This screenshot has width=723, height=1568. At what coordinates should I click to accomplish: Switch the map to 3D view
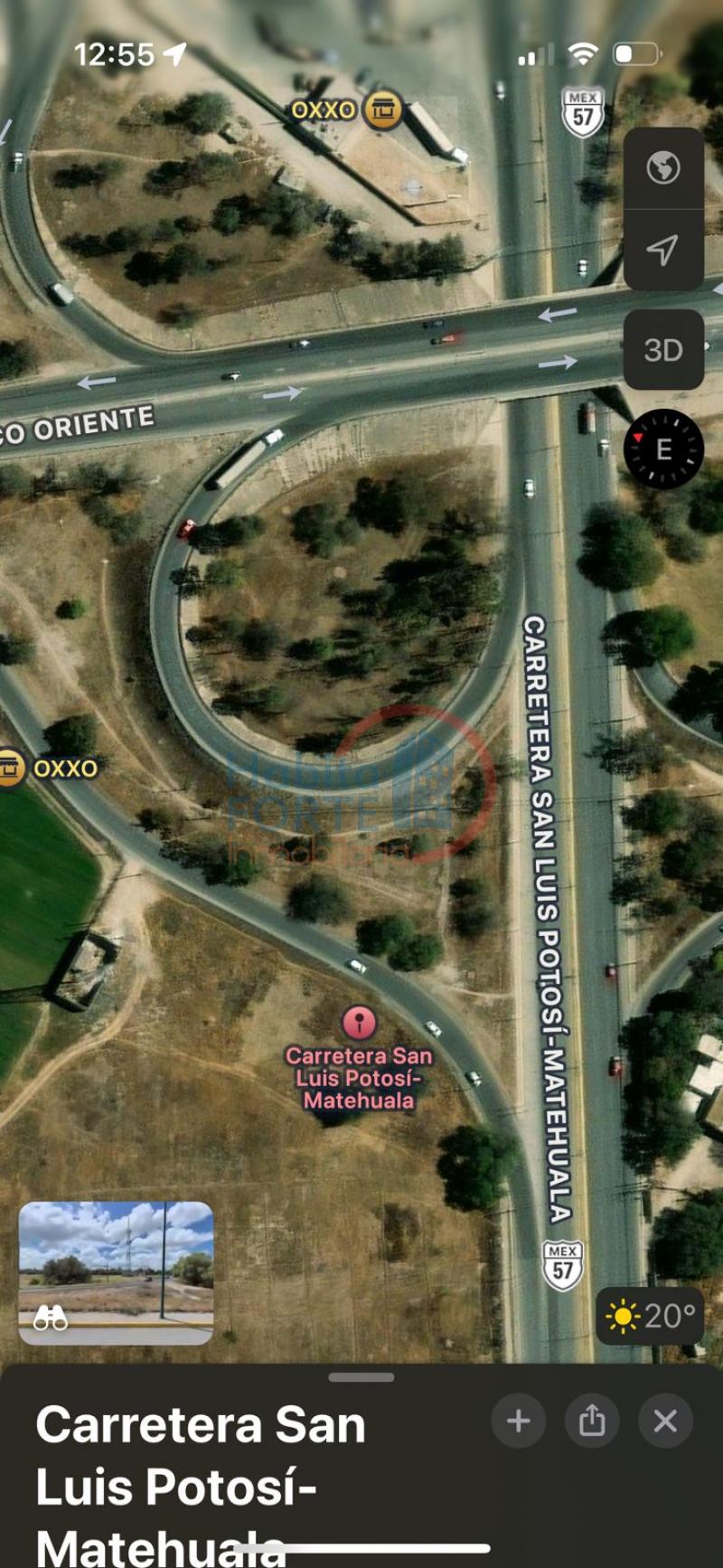point(662,350)
